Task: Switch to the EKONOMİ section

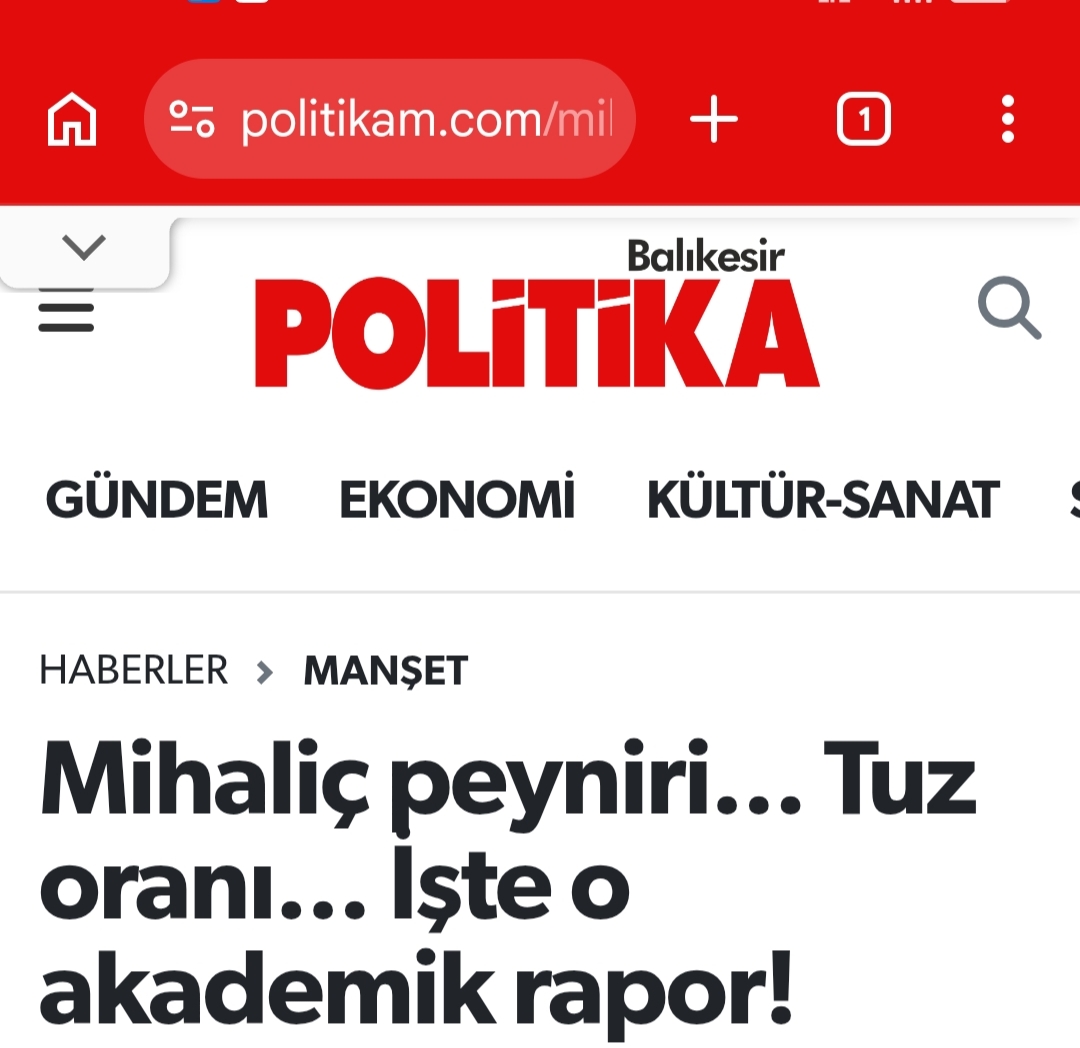Action: 457,500
